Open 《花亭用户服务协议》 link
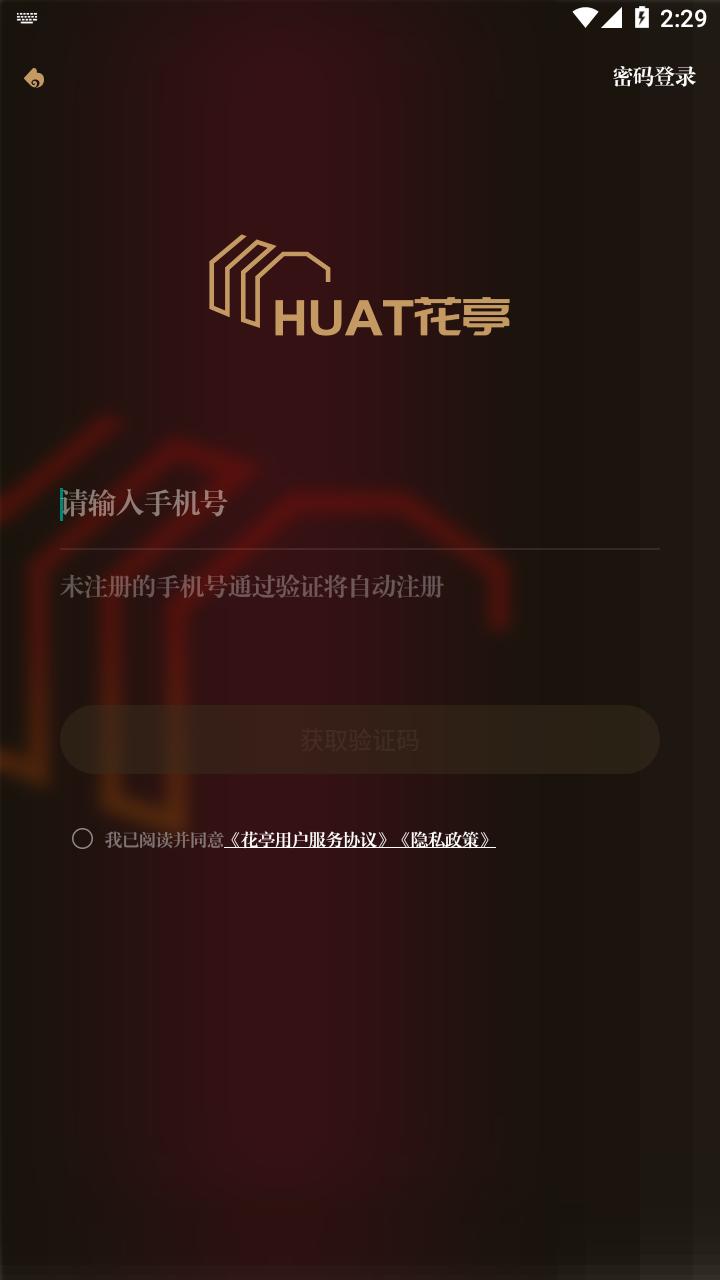This screenshot has height=1280, width=720. pyautogui.click(x=310, y=840)
